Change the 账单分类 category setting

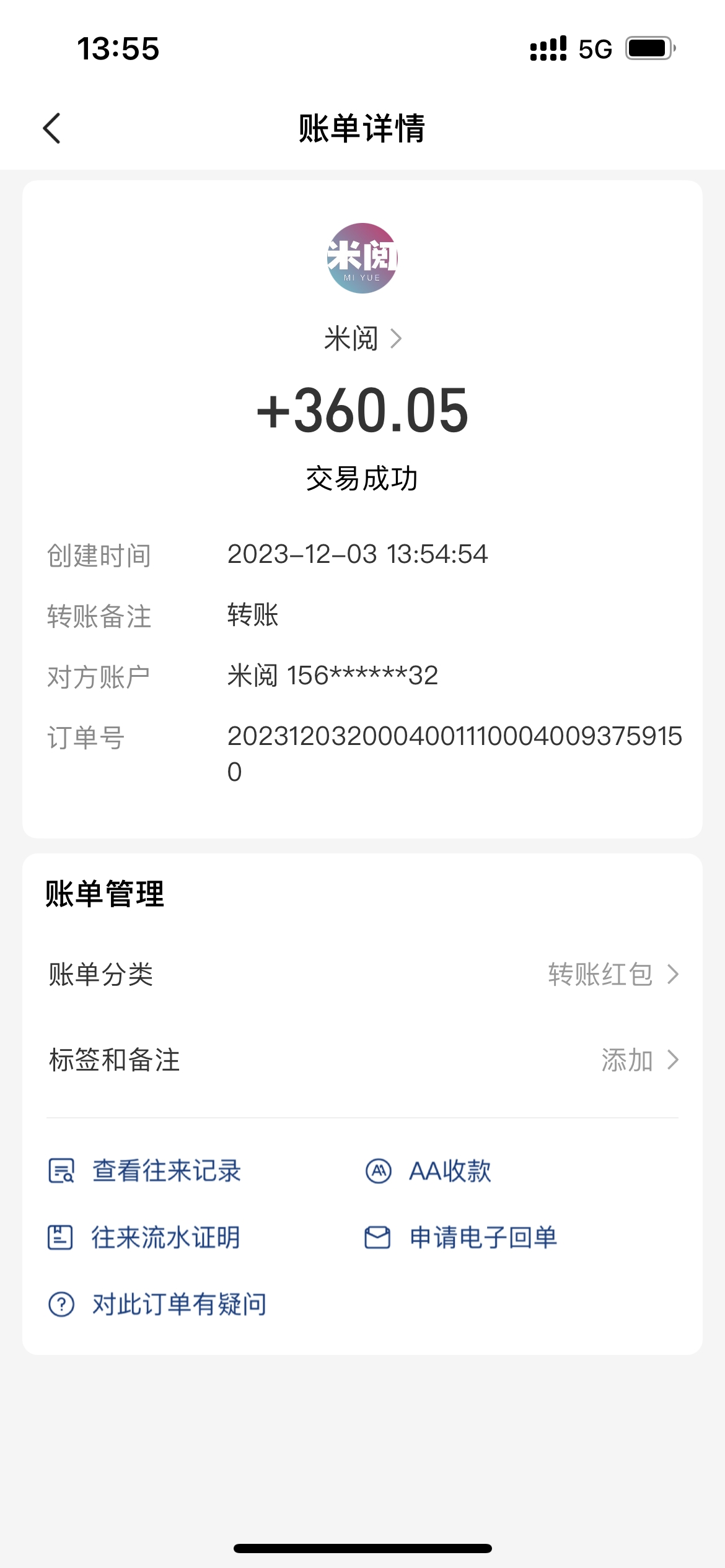[362, 974]
